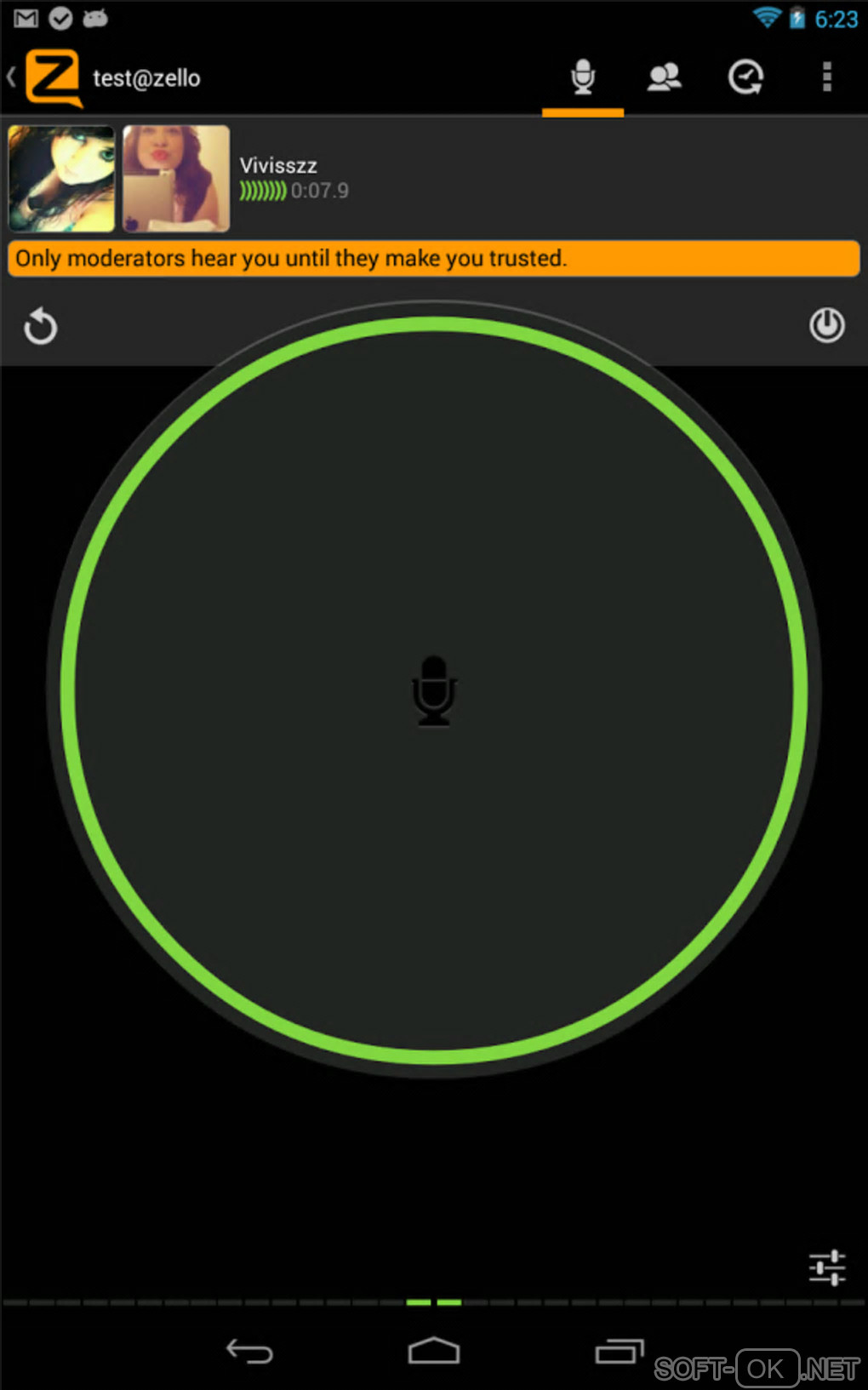Go to the Android home screen
This screenshot has height=1390, width=868.
tap(434, 1351)
